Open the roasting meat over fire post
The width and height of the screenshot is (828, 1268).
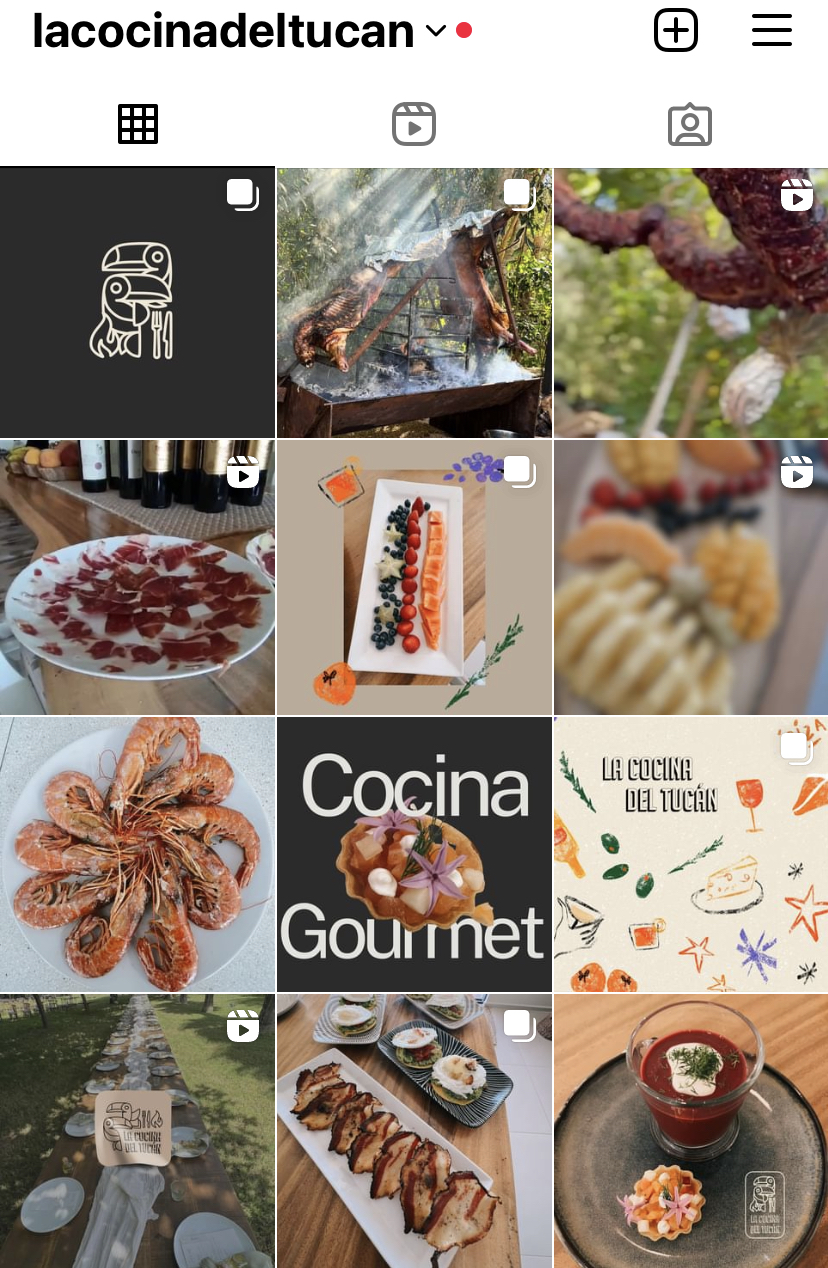click(x=414, y=302)
